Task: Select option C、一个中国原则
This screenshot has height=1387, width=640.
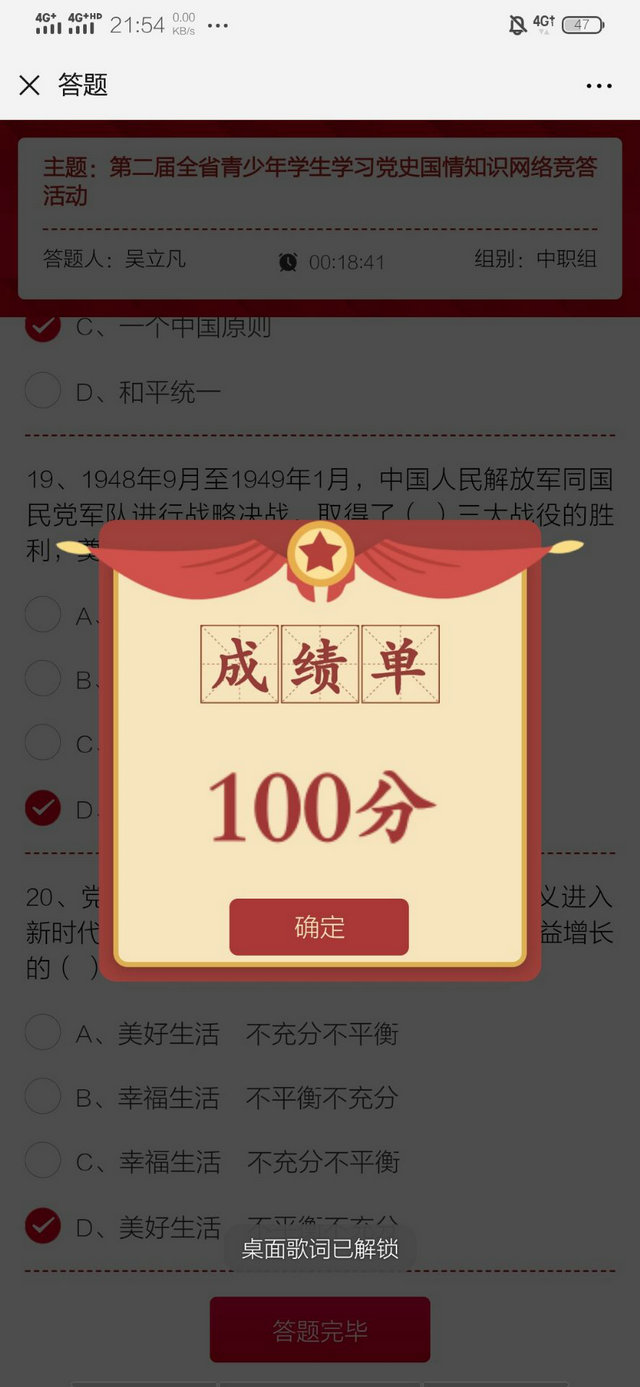Action: [42, 327]
